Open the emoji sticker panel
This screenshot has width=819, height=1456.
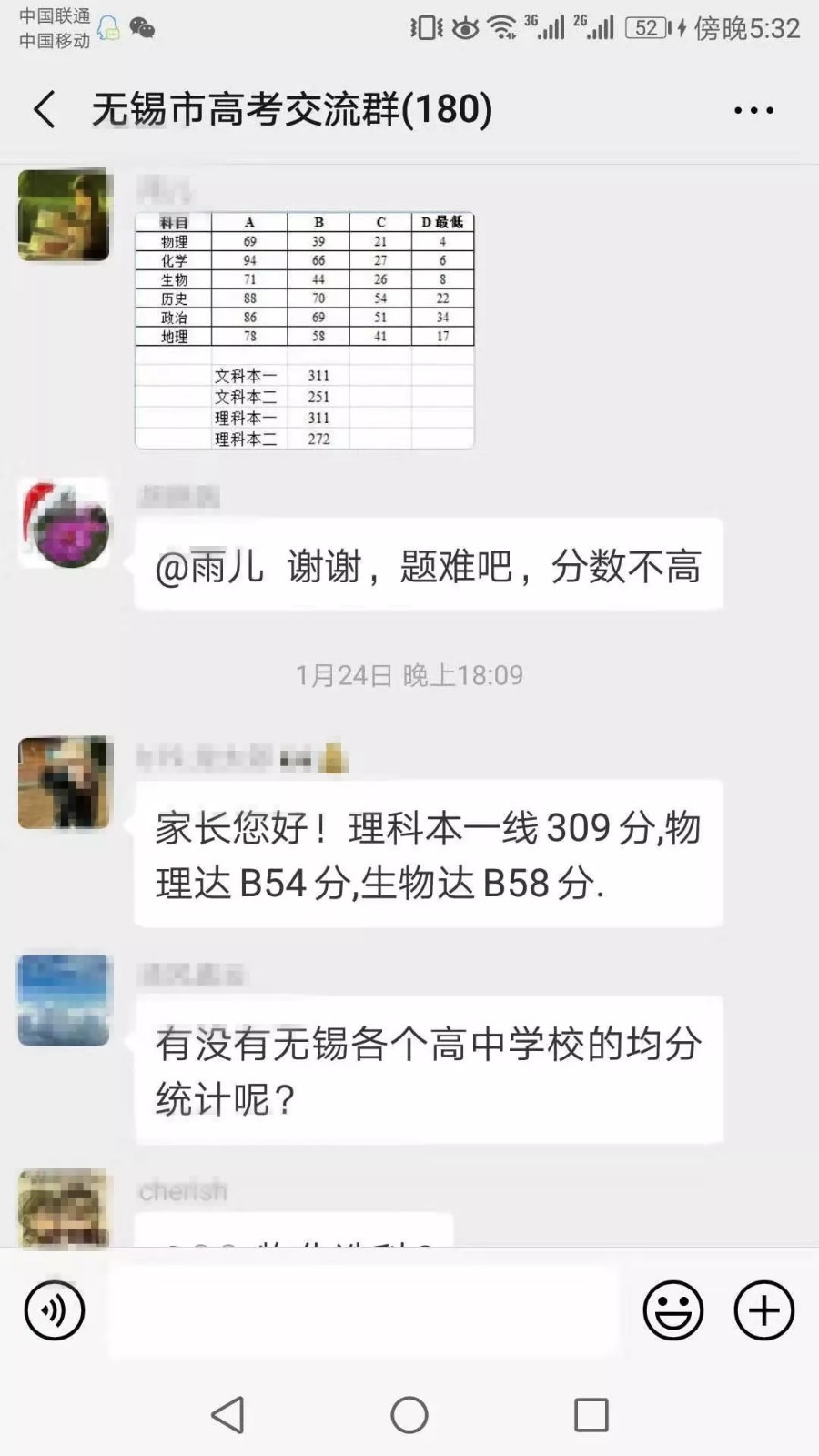click(x=672, y=1310)
